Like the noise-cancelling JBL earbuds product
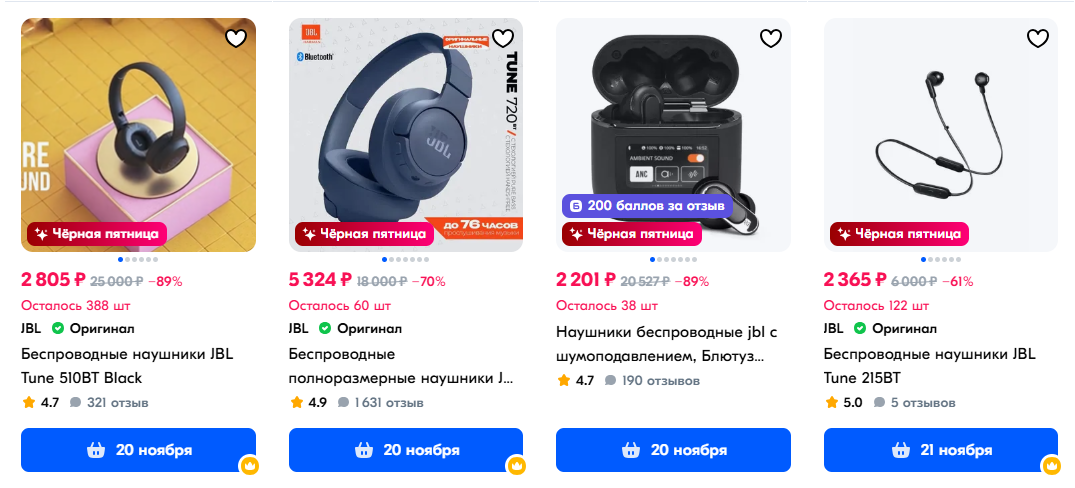The image size is (1075, 488). pos(771,39)
